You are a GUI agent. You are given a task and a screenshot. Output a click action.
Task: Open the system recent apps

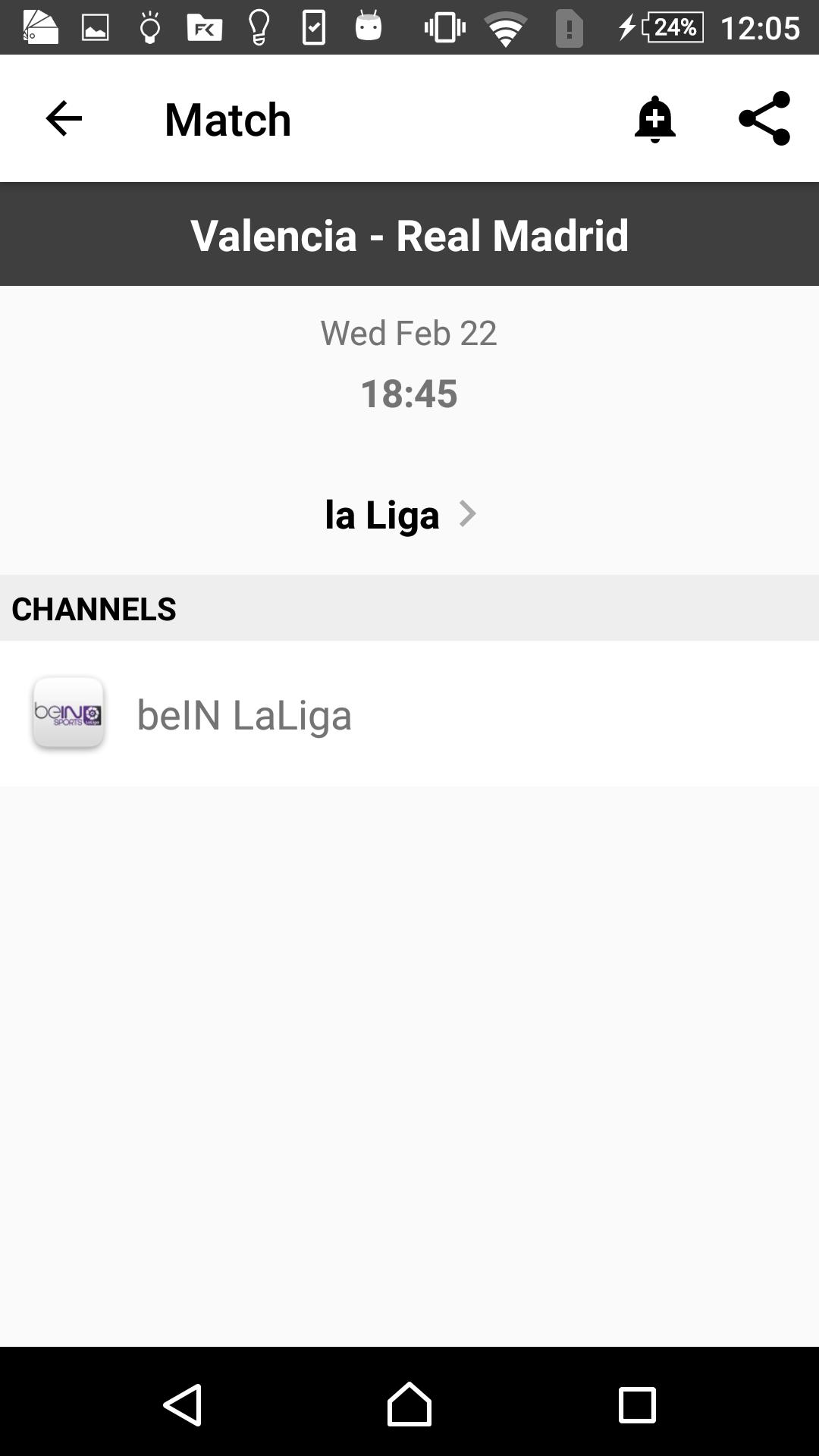tap(637, 1404)
